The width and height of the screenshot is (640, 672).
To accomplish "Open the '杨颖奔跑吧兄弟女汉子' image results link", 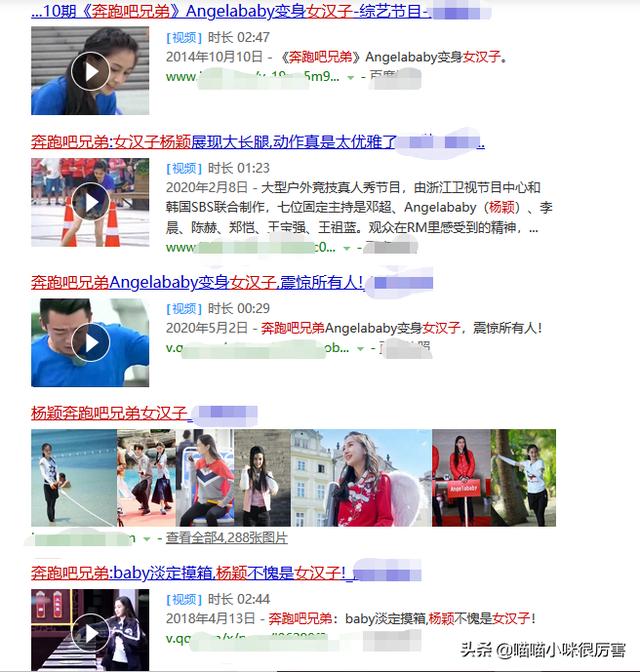I will point(110,412).
